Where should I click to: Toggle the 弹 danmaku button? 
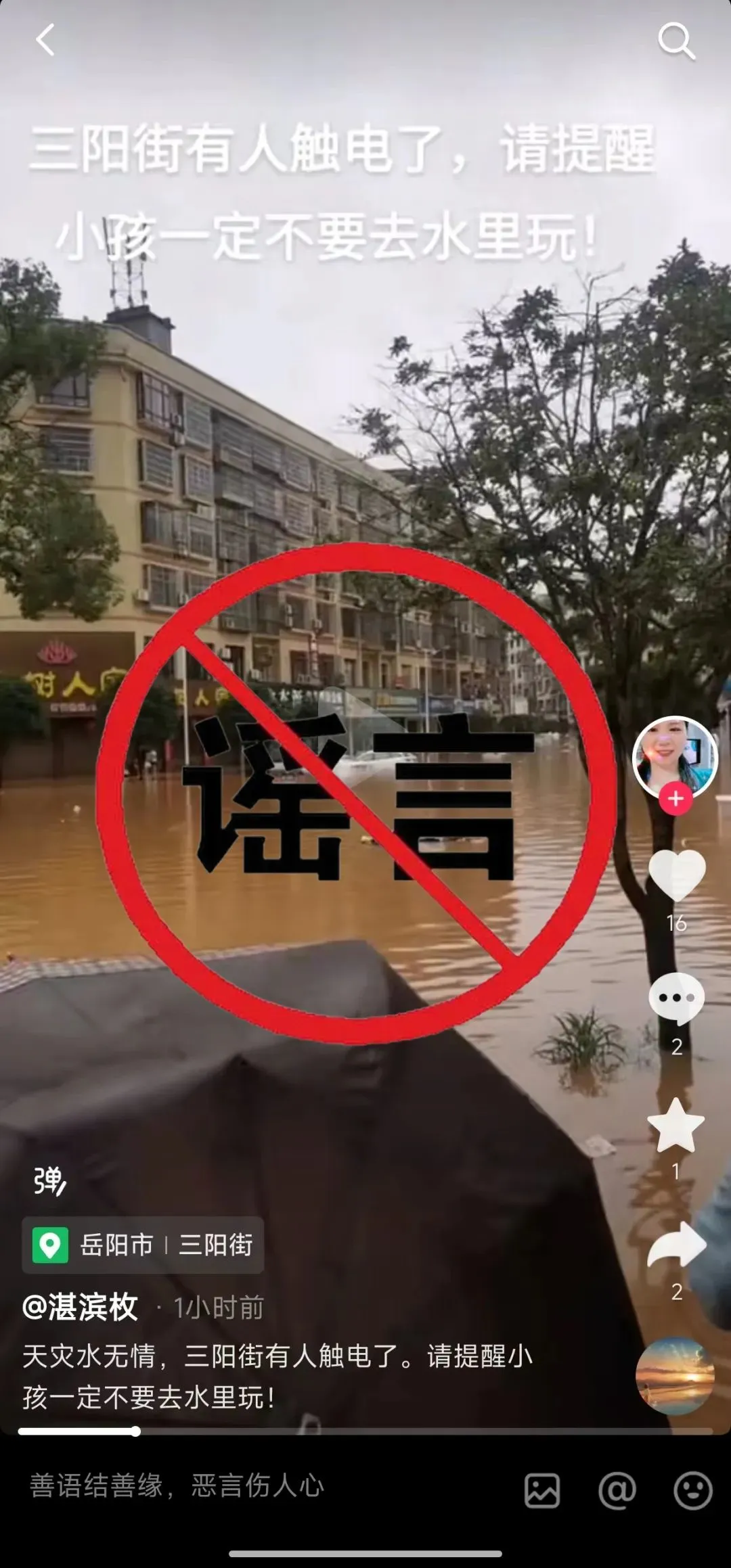pos(49,1181)
